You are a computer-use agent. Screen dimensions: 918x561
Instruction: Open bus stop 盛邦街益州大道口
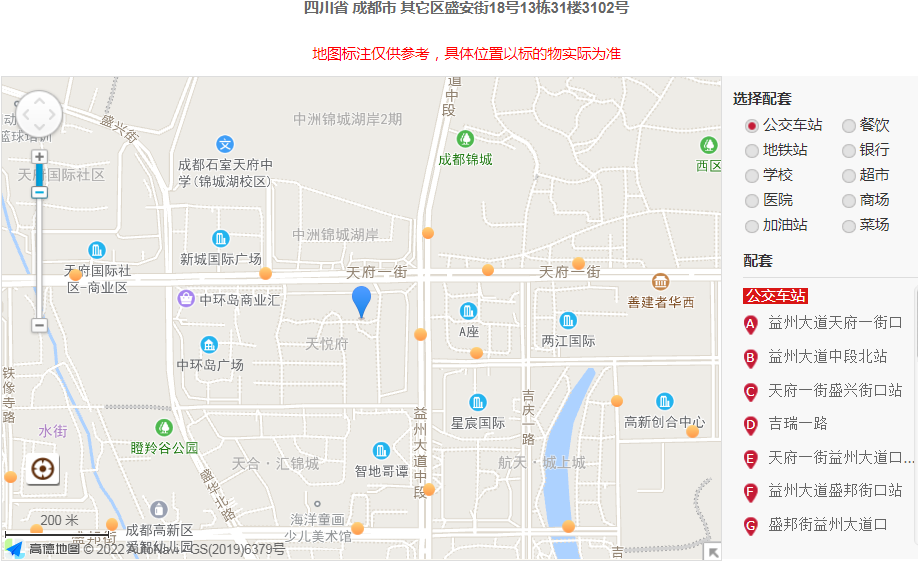tap(827, 525)
